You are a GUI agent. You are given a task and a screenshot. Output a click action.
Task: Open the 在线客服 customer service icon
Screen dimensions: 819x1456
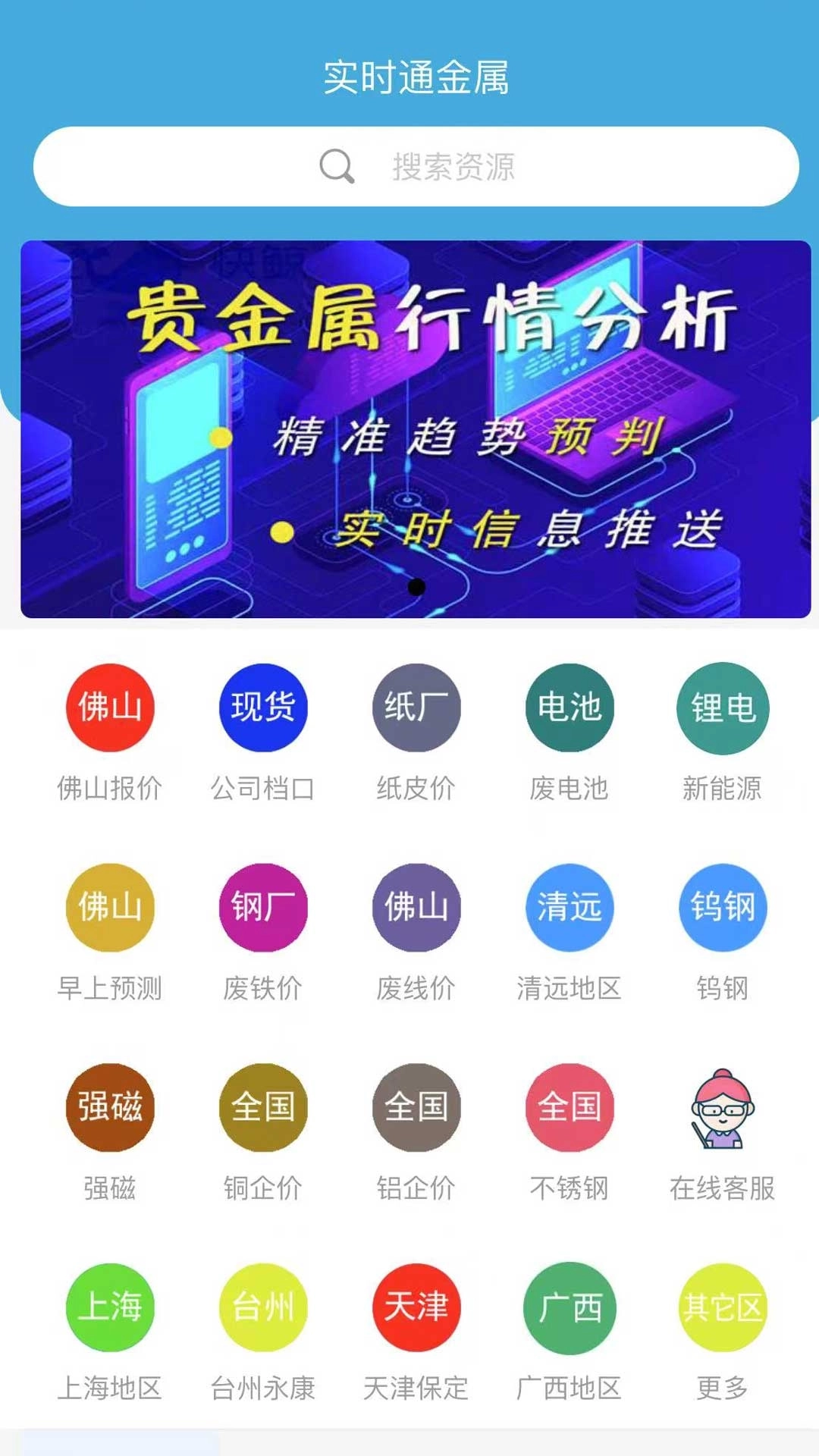pos(722,1109)
